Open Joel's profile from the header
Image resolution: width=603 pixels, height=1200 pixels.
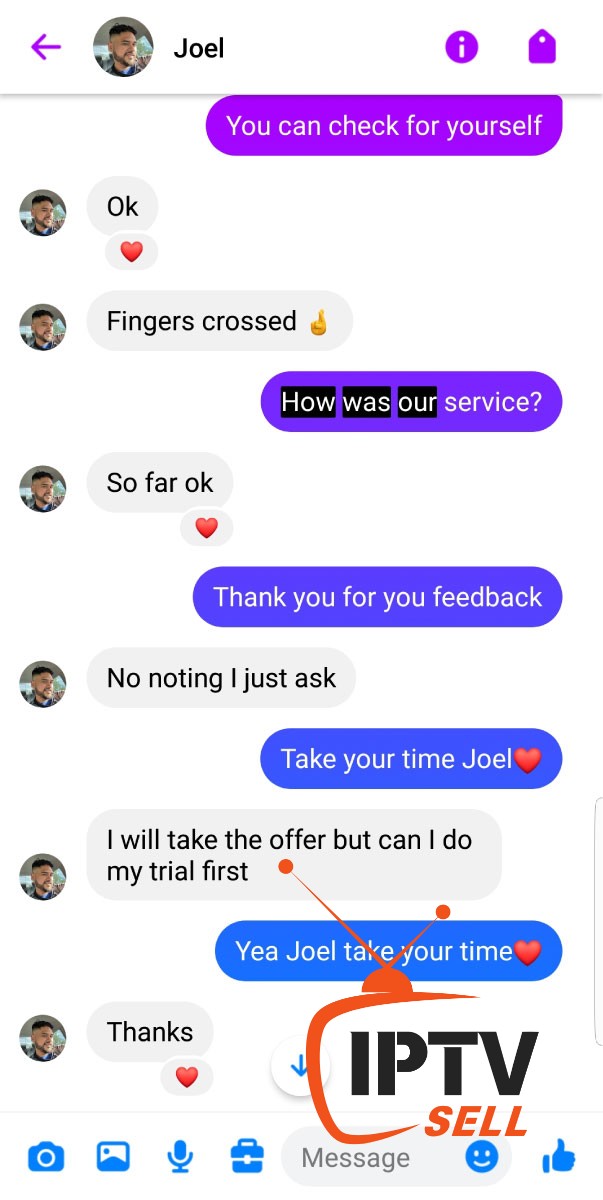123,47
